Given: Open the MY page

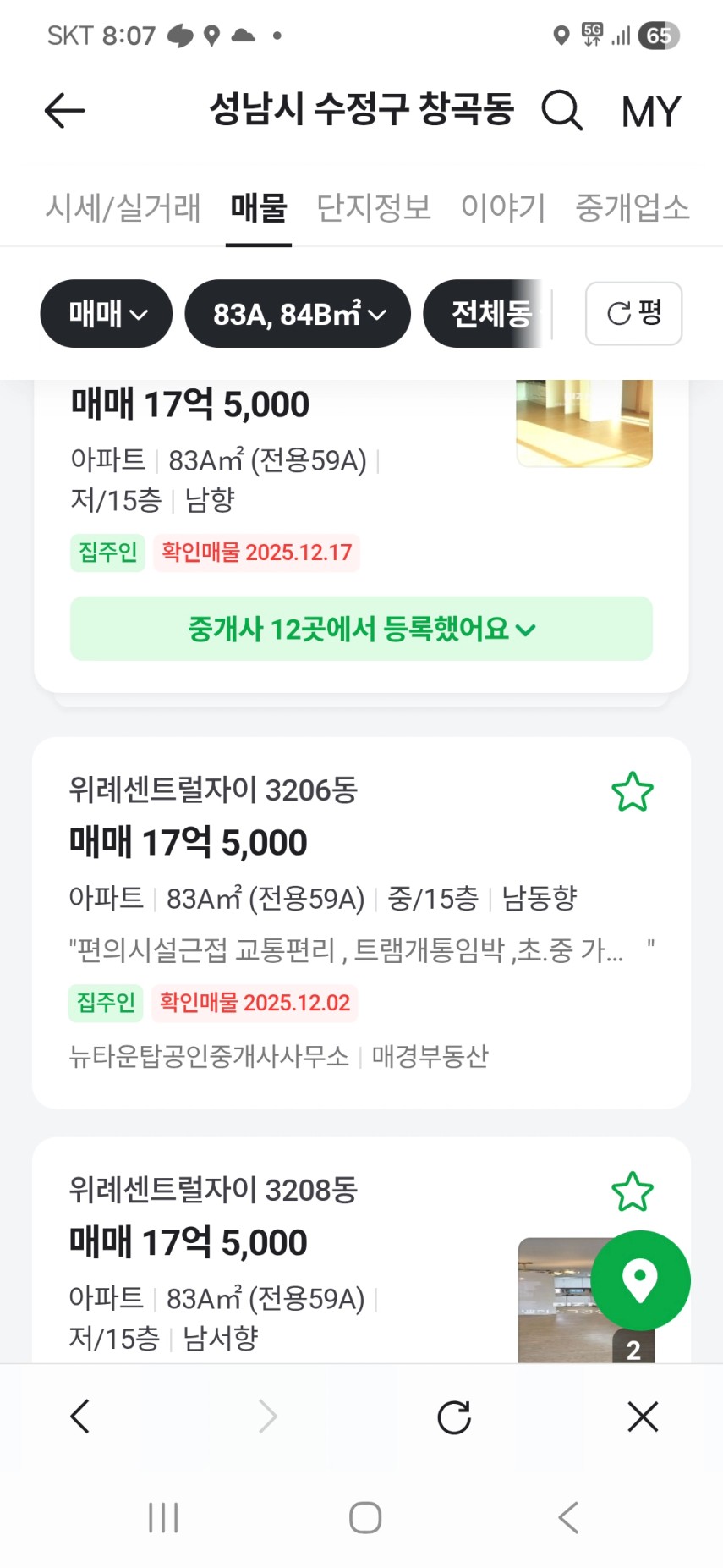Looking at the screenshot, I should coord(650,112).
